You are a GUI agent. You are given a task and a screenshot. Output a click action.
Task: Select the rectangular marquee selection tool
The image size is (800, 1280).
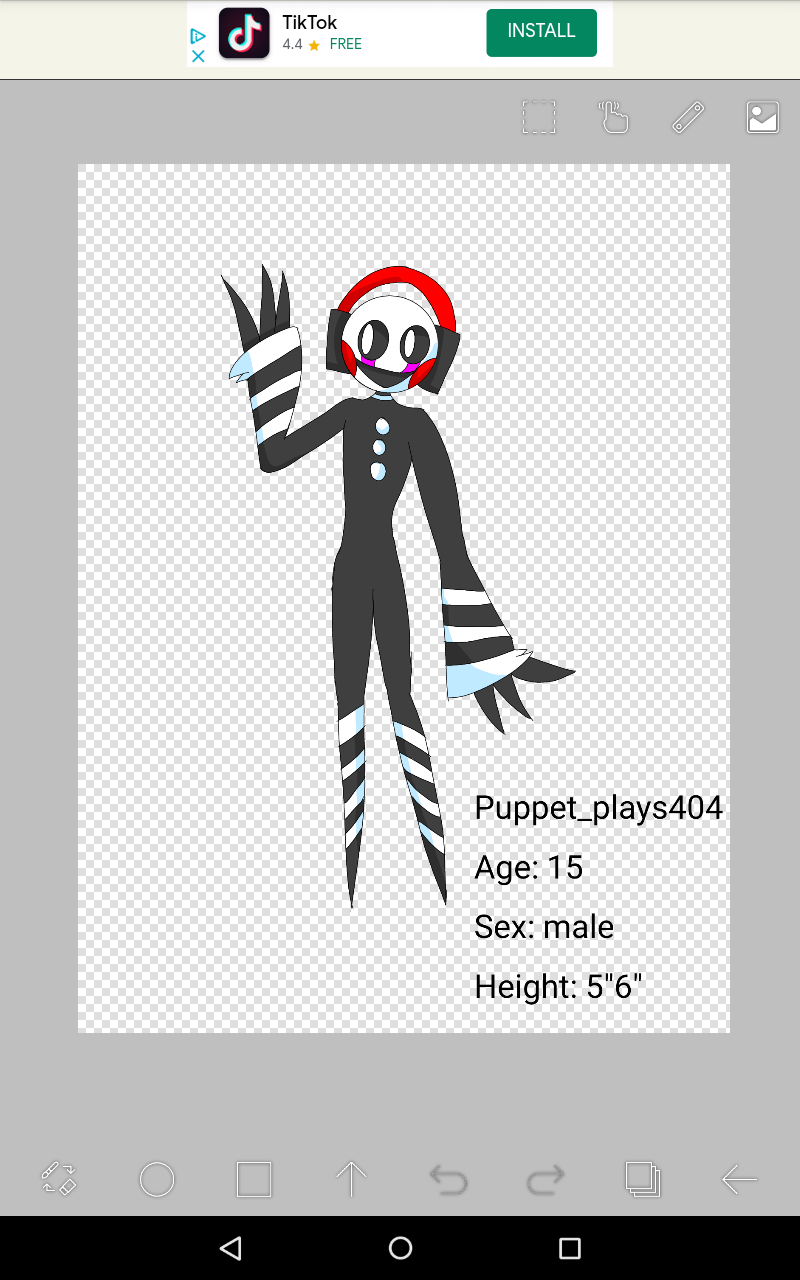pyautogui.click(x=538, y=116)
